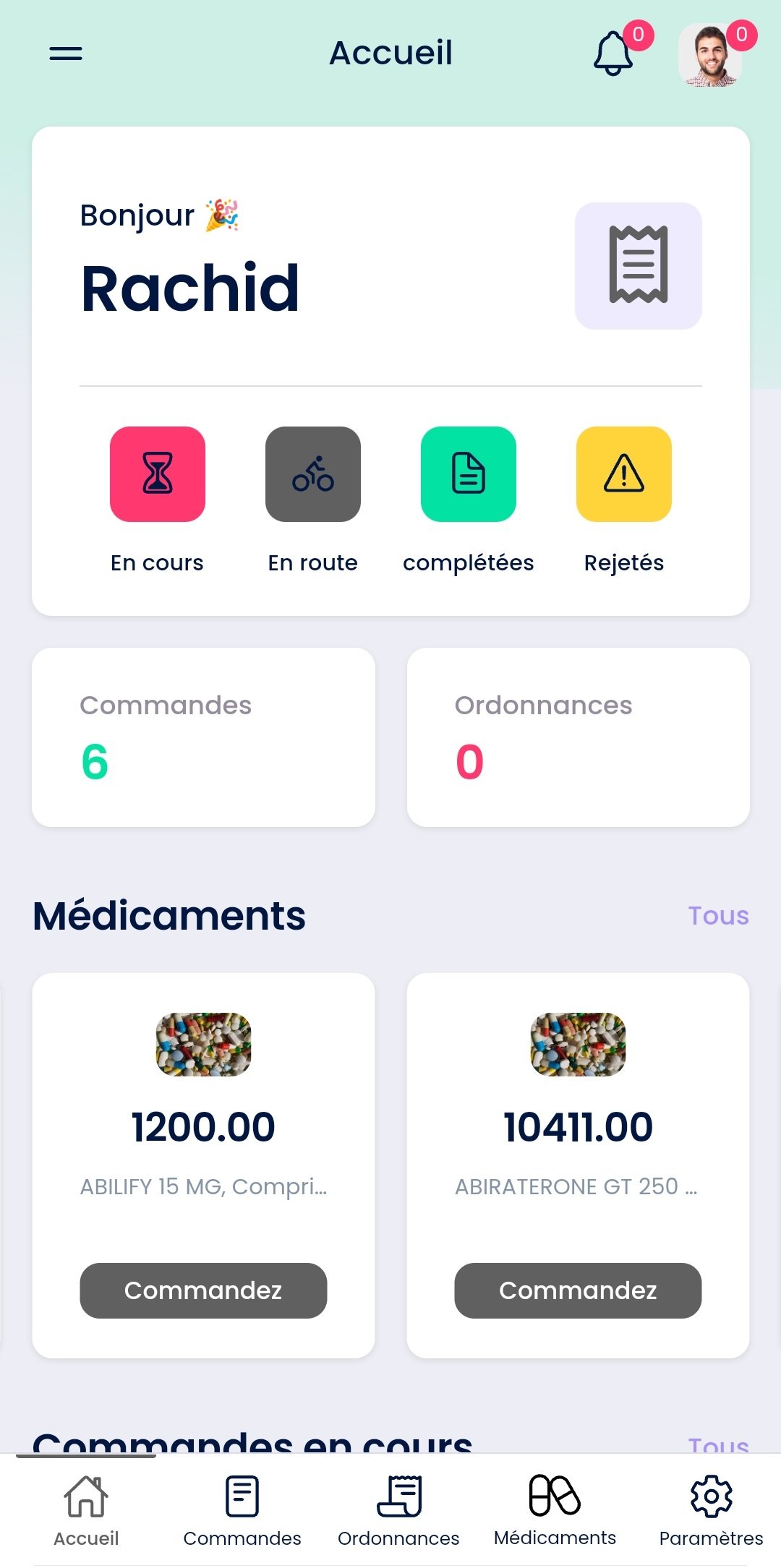Select the En route delivery bike icon
The image size is (781, 1568).
(x=313, y=474)
